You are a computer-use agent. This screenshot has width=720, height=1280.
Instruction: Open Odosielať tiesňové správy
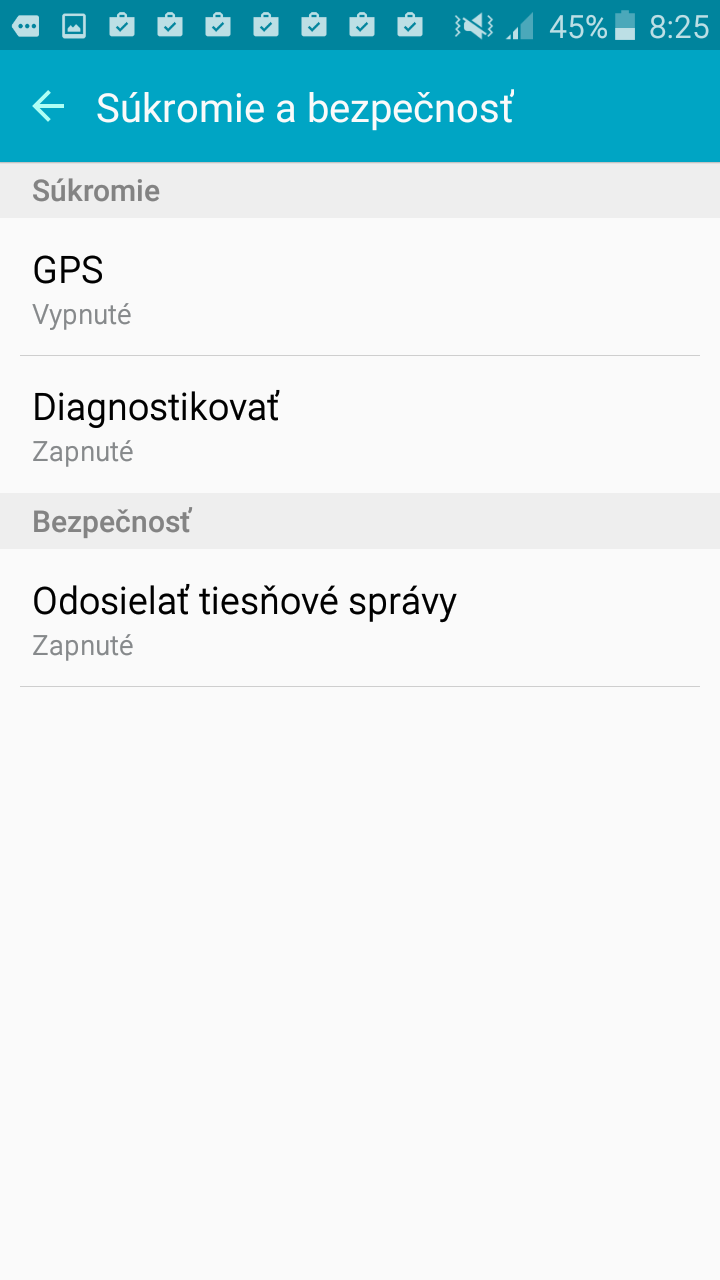pyautogui.click(x=360, y=618)
